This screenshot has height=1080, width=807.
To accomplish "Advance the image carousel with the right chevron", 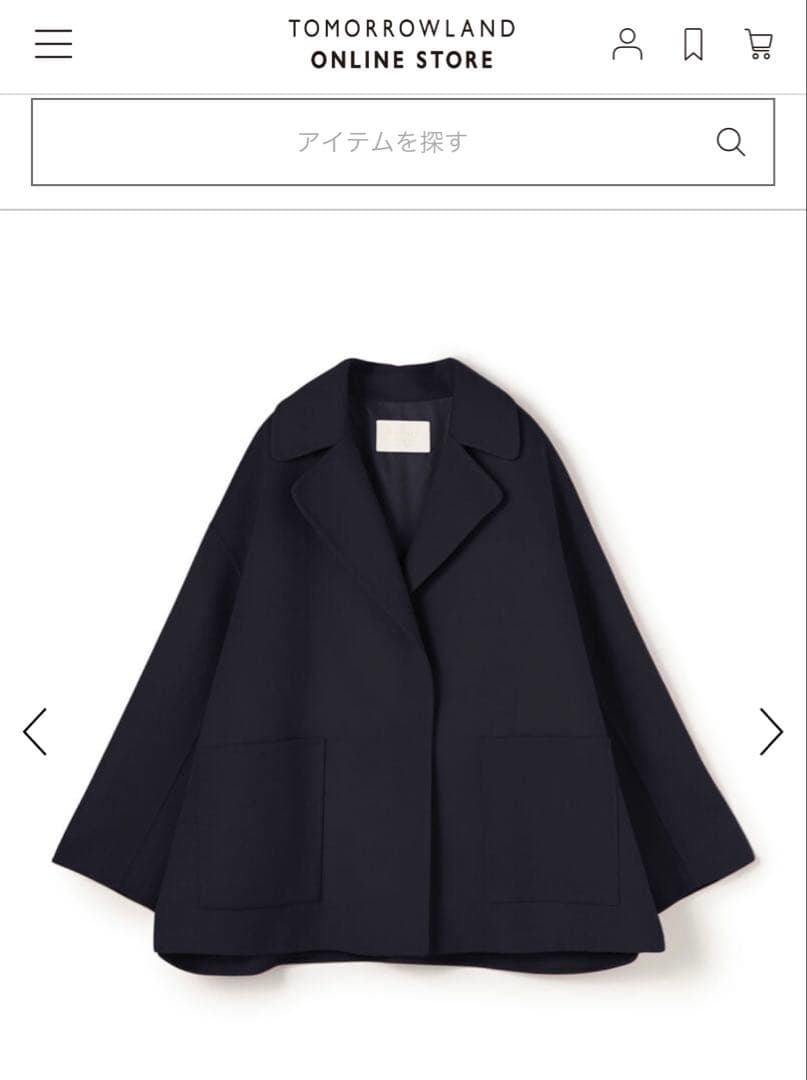I will coord(770,731).
